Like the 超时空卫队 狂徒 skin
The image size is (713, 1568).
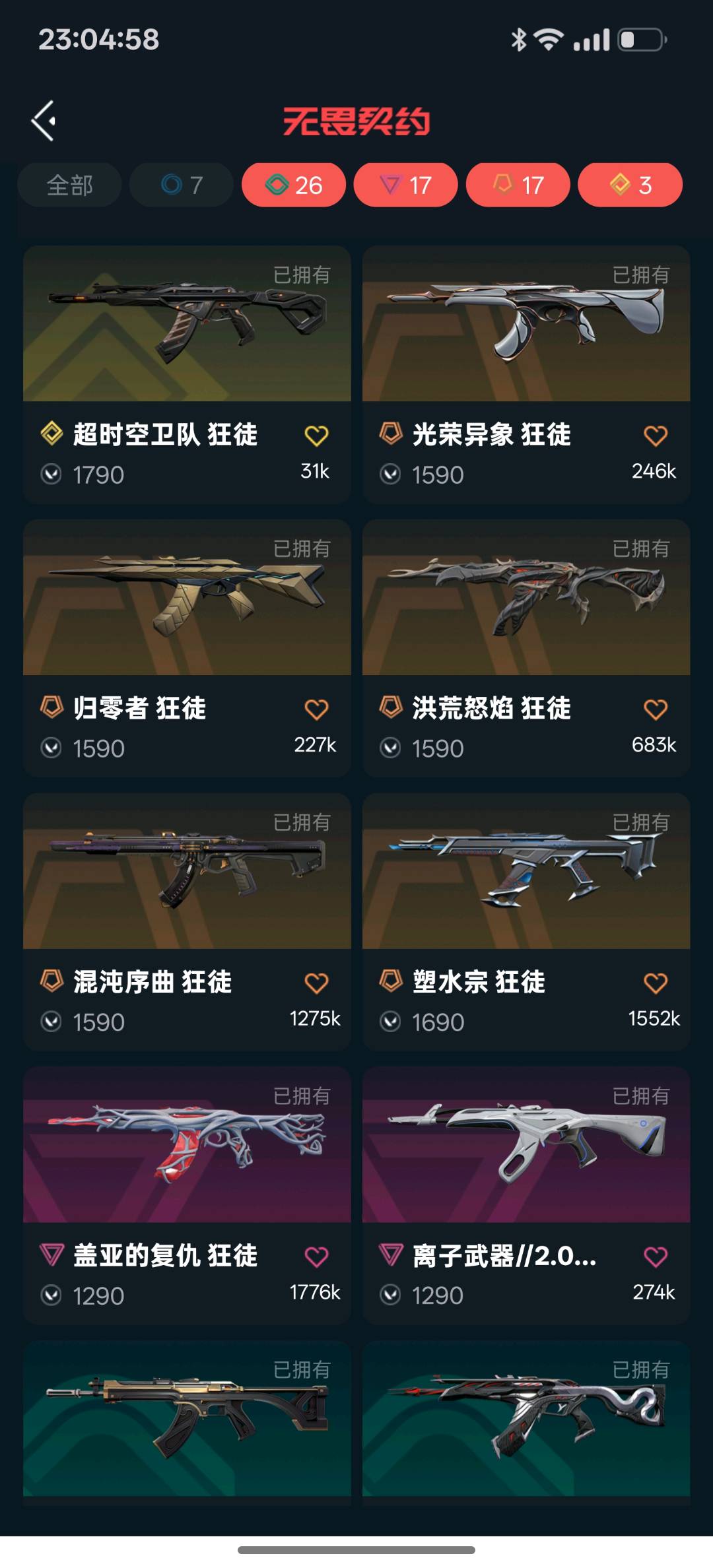(316, 436)
